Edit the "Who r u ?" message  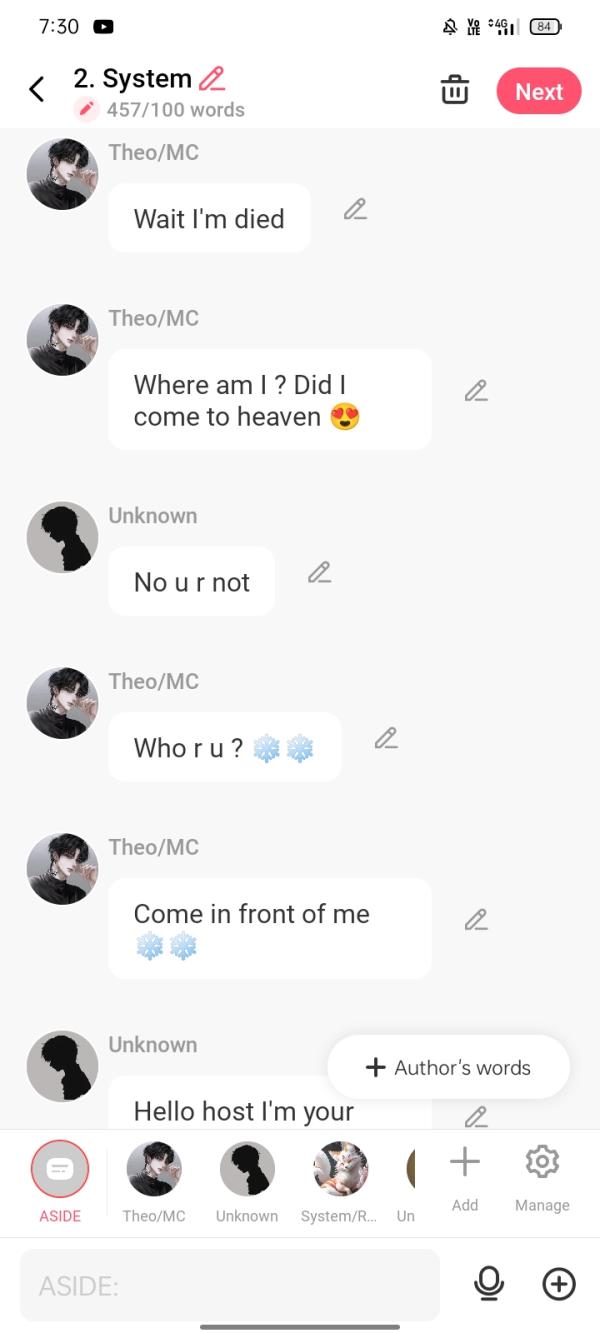(386, 739)
